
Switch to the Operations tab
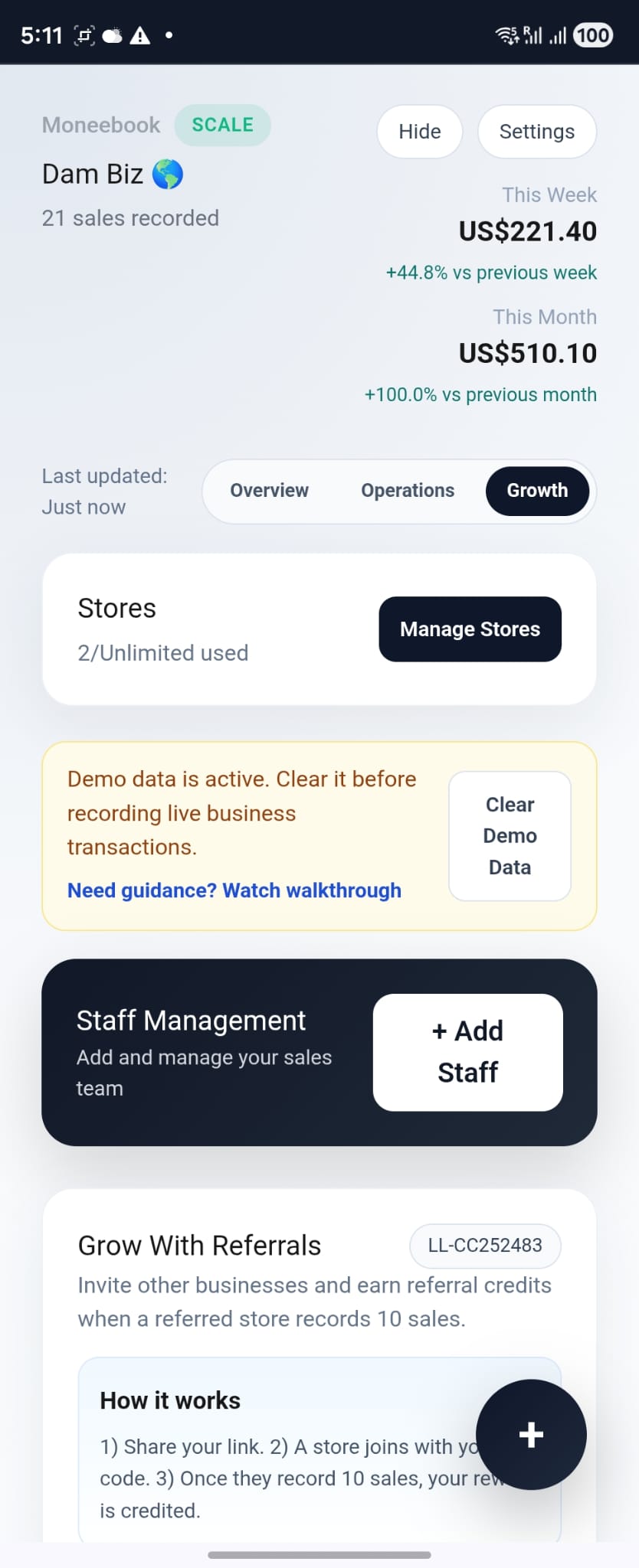coord(407,491)
